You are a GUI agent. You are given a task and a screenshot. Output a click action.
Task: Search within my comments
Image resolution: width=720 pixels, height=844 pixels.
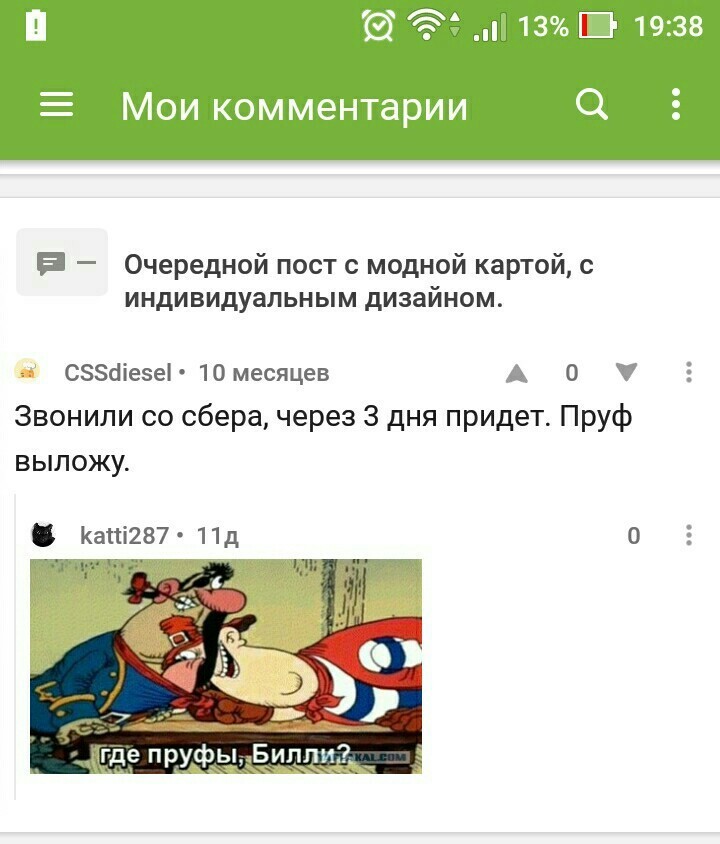pos(592,105)
